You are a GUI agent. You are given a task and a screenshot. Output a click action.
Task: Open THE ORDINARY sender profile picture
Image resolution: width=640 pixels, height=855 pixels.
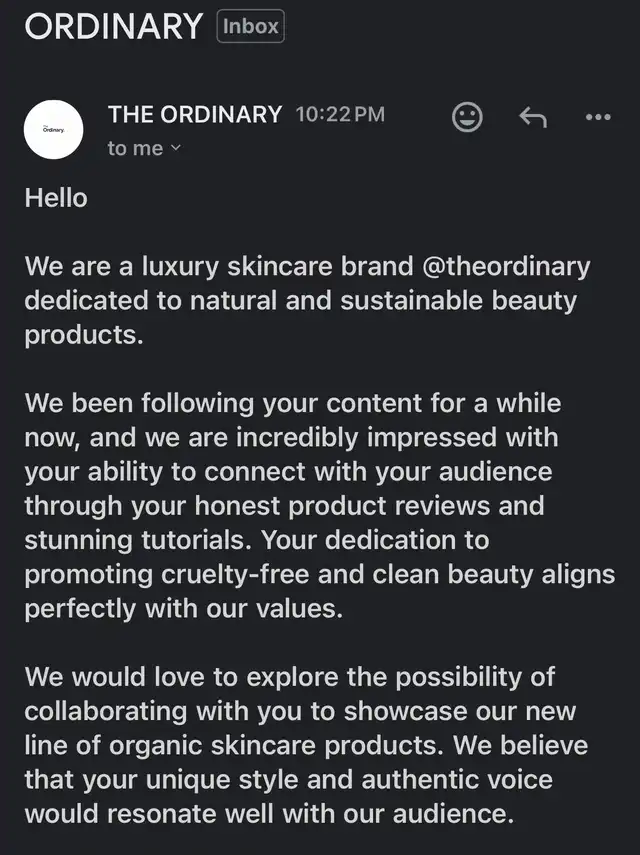tap(53, 129)
